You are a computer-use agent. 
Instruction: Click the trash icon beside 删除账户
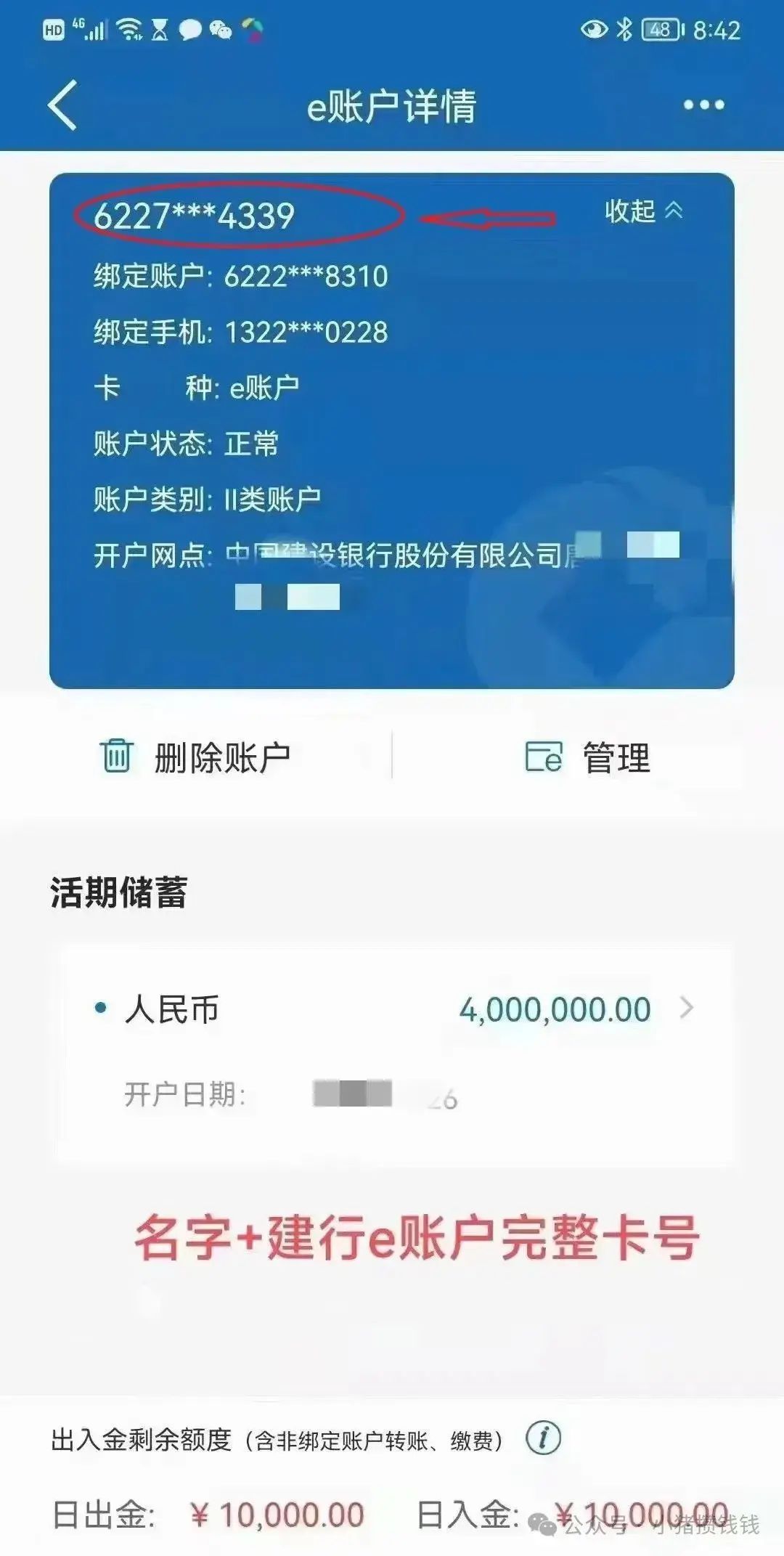118,758
